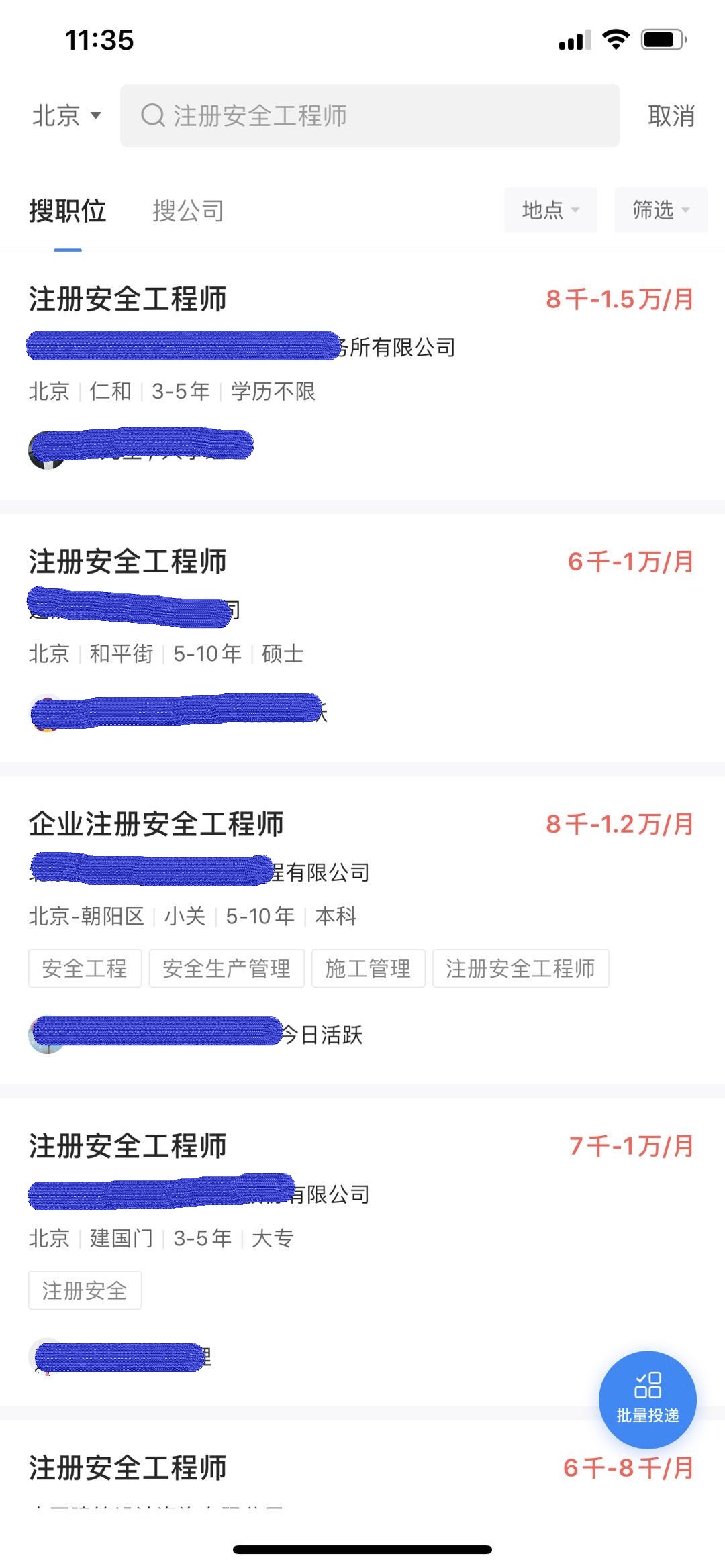Tap the 取消 cancel button
This screenshot has height=1568, width=725.
671,115
